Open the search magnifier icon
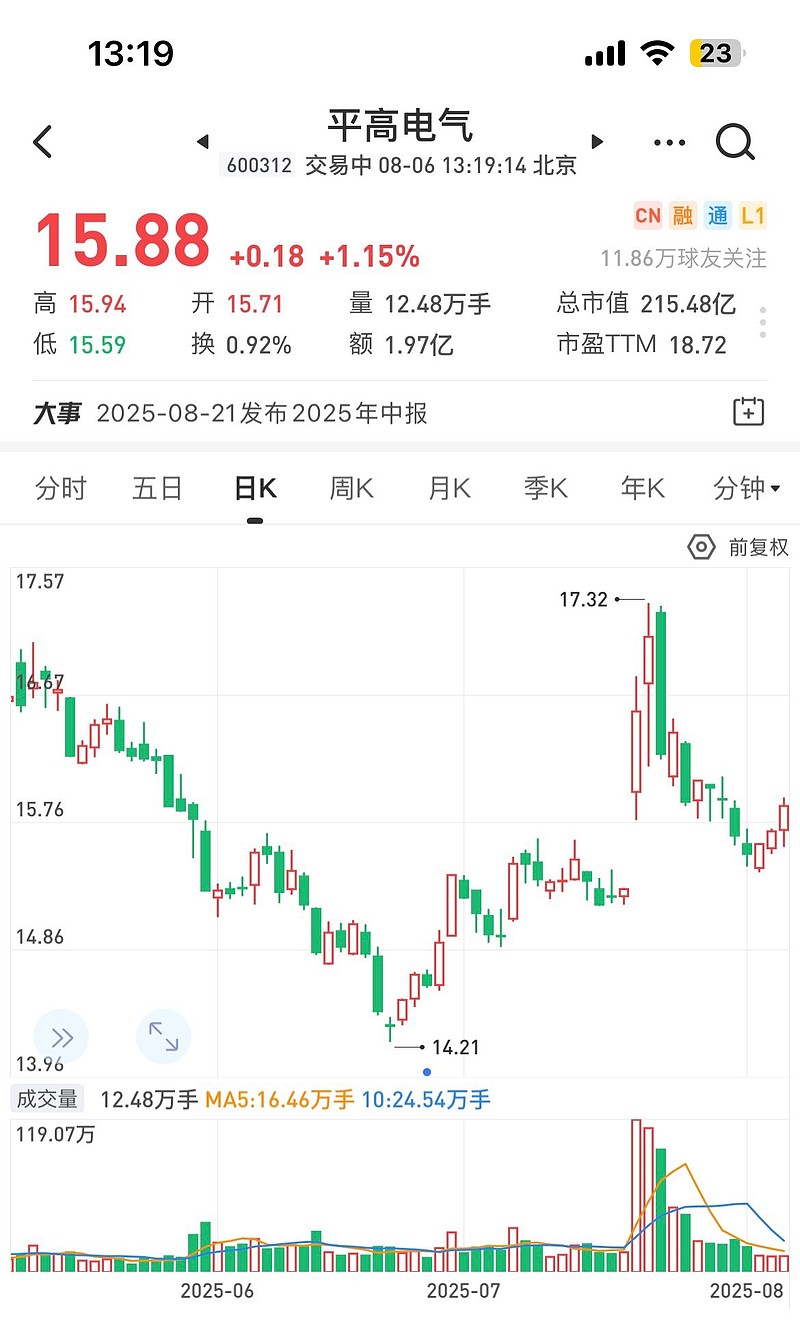This screenshot has width=800, height=1334. tap(736, 142)
